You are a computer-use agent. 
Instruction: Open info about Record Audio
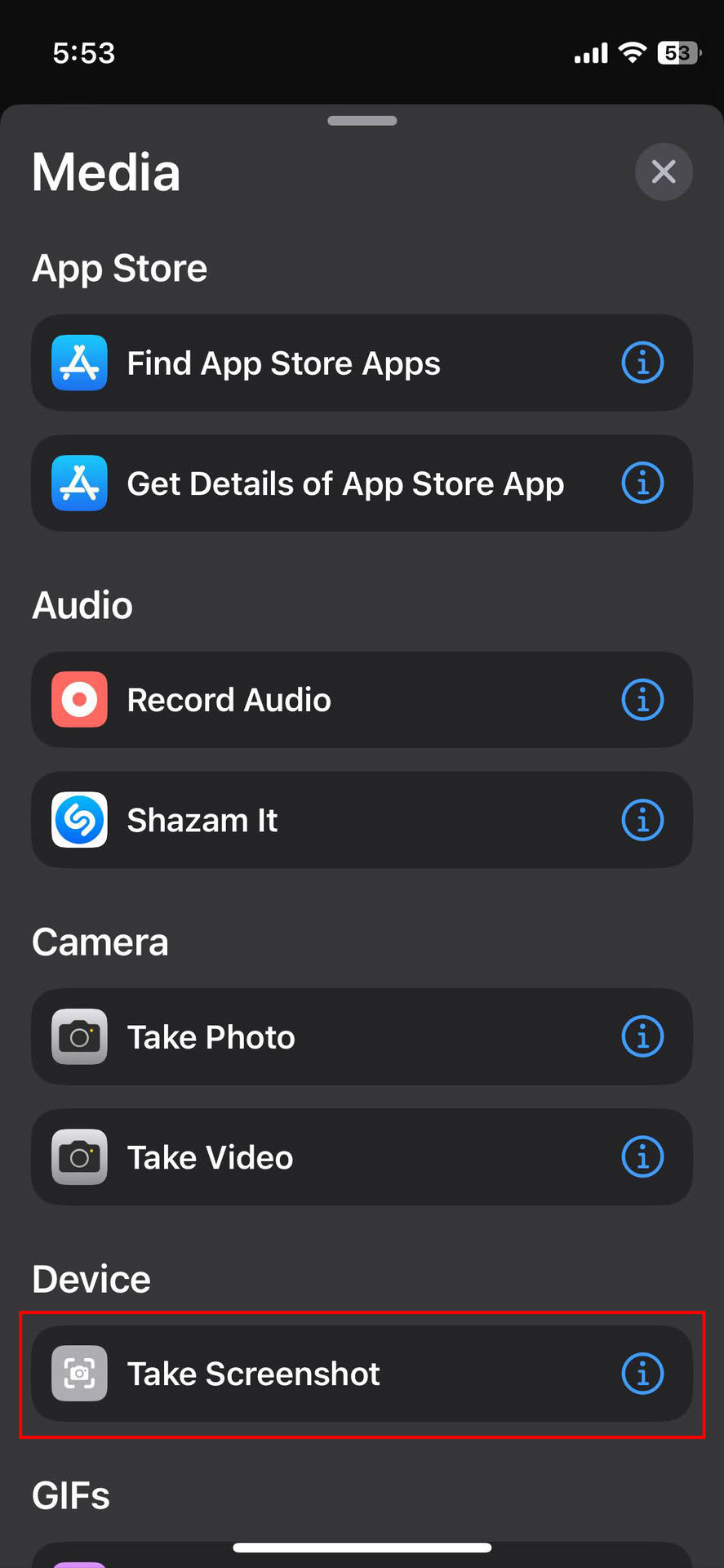point(642,700)
